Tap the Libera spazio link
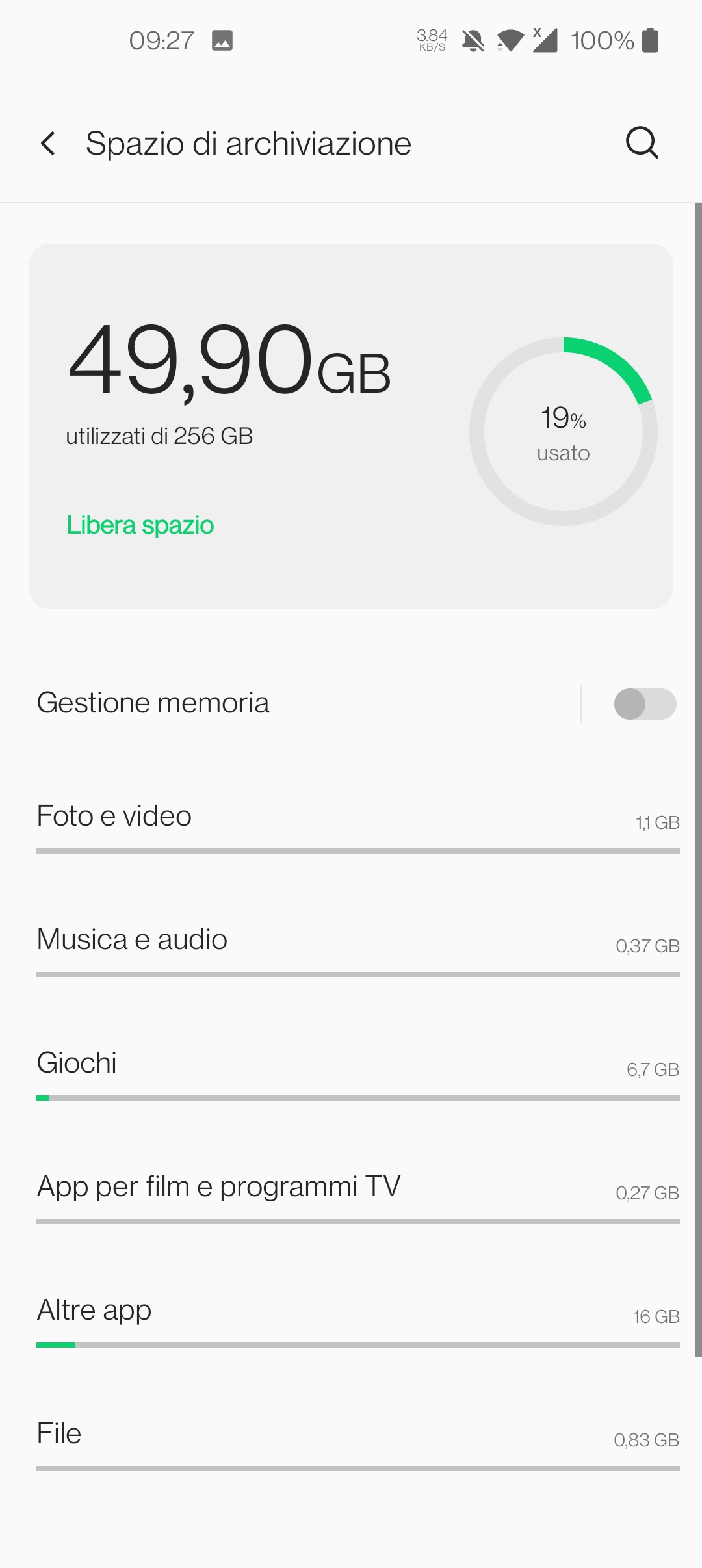This screenshot has height=1568, width=702. click(140, 525)
